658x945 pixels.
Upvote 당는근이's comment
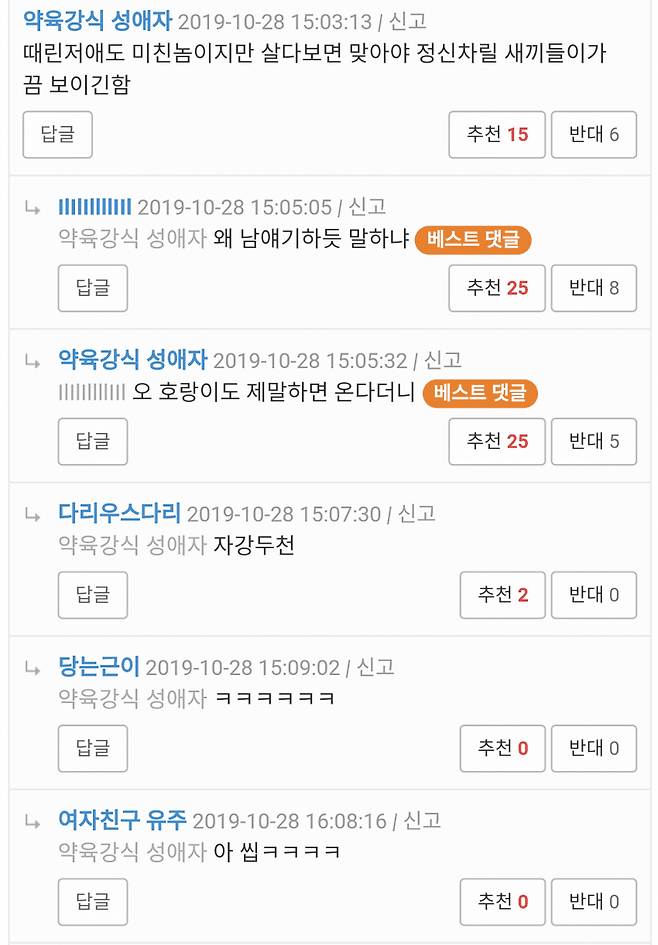pos(503,748)
